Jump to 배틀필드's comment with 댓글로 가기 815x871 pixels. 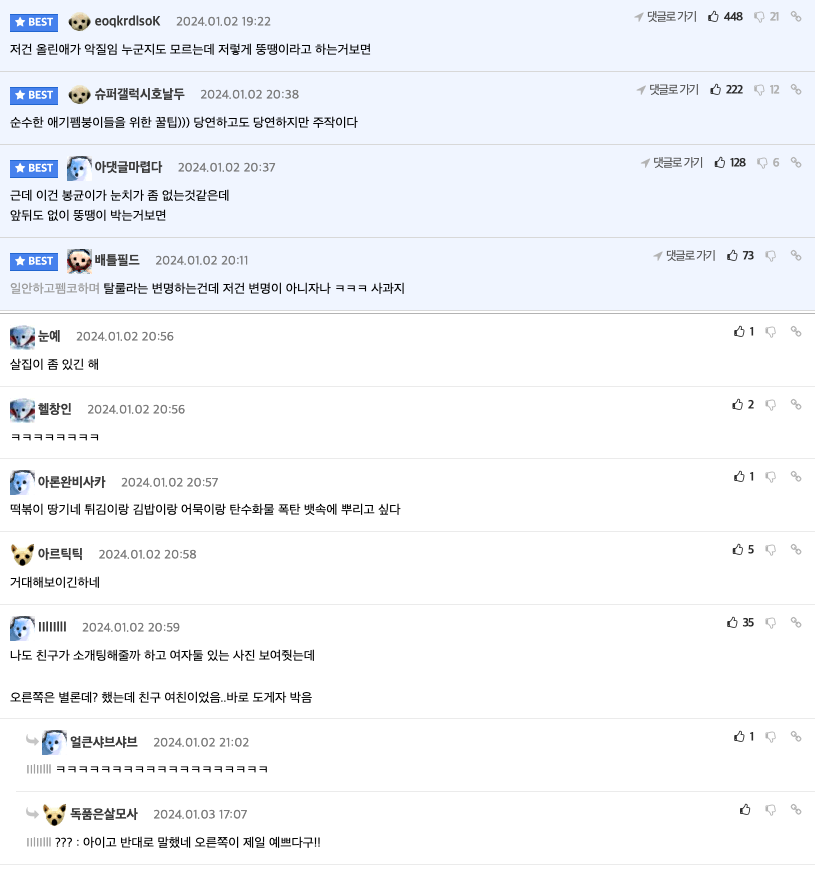pyautogui.click(x=685, y=256)
